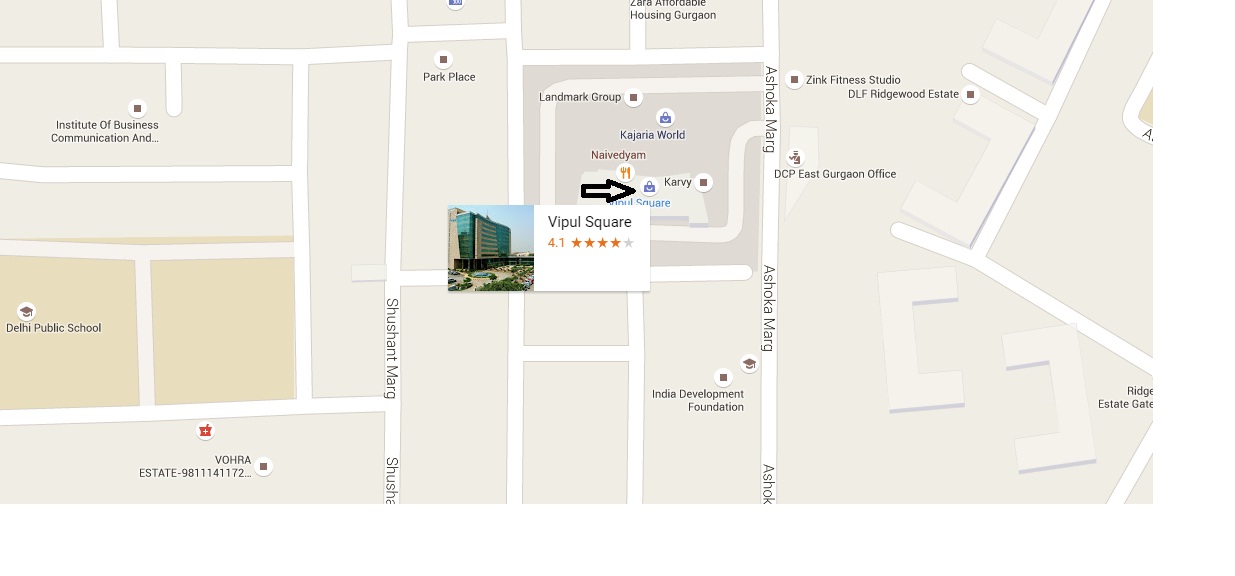1235x576 pixels.
Task: Open Zink Fitness Studio marker
Action: pos(795,79)
